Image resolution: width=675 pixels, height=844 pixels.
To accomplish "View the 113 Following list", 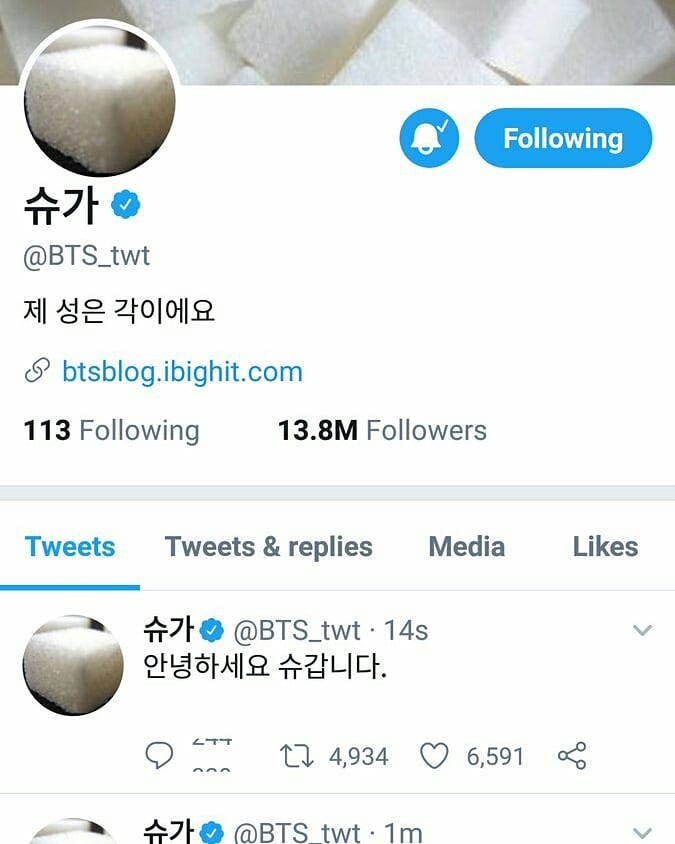I will [x=111, y=431].
